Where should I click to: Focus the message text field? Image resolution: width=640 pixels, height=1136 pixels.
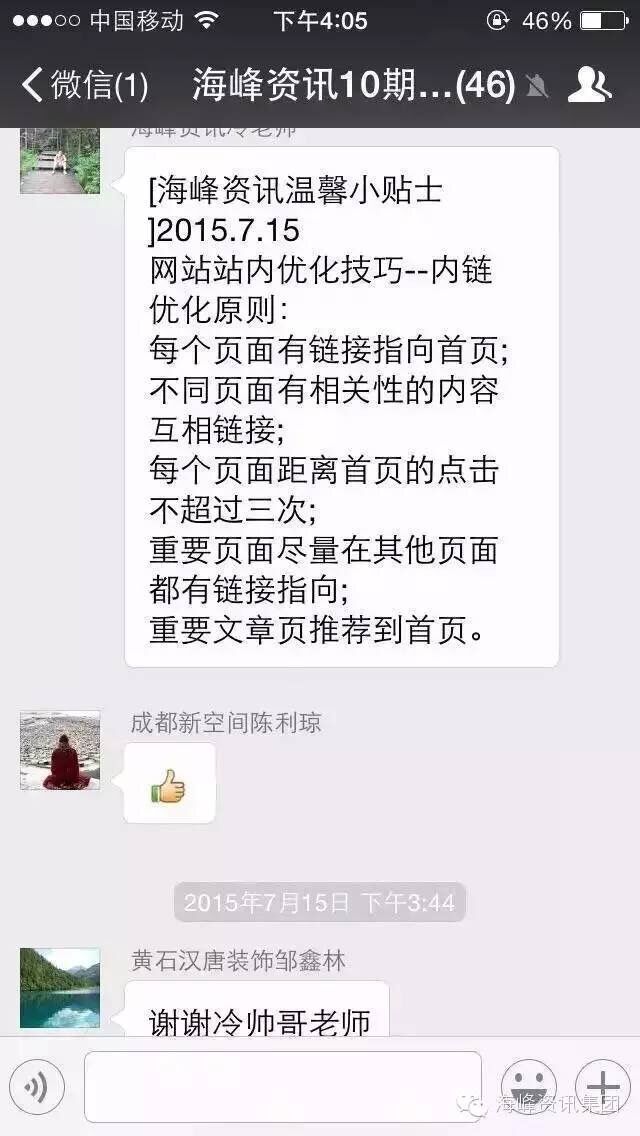coord(282,1086)
